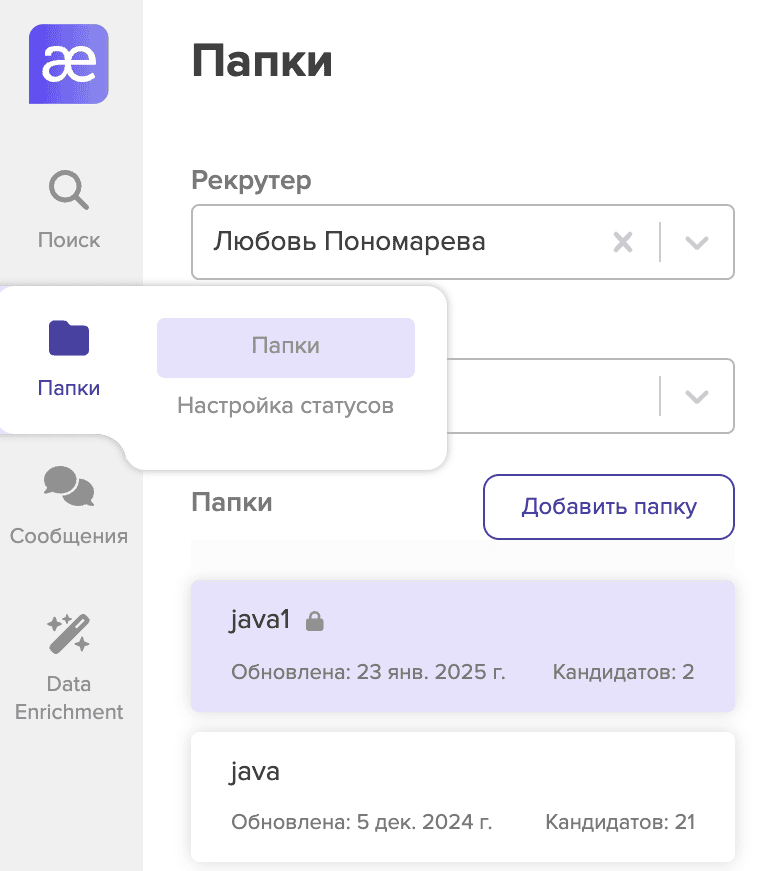Tap the Добавить папку button
The image size is (764, 871).
(x=608, y=506)
